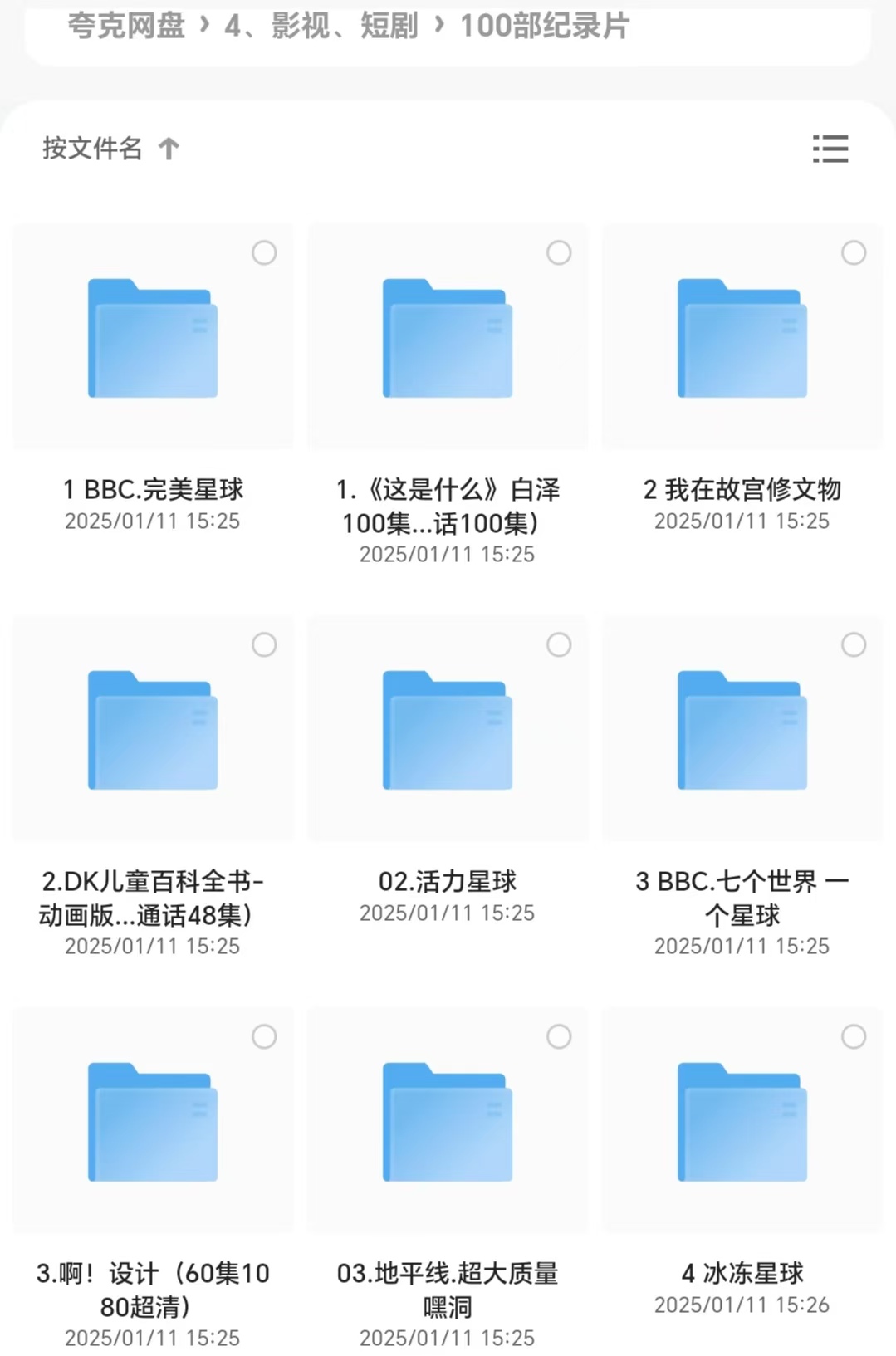Select the 02.活力星球 folder checkbox
Screen dimensions: 896x1356
click(559, 644)
